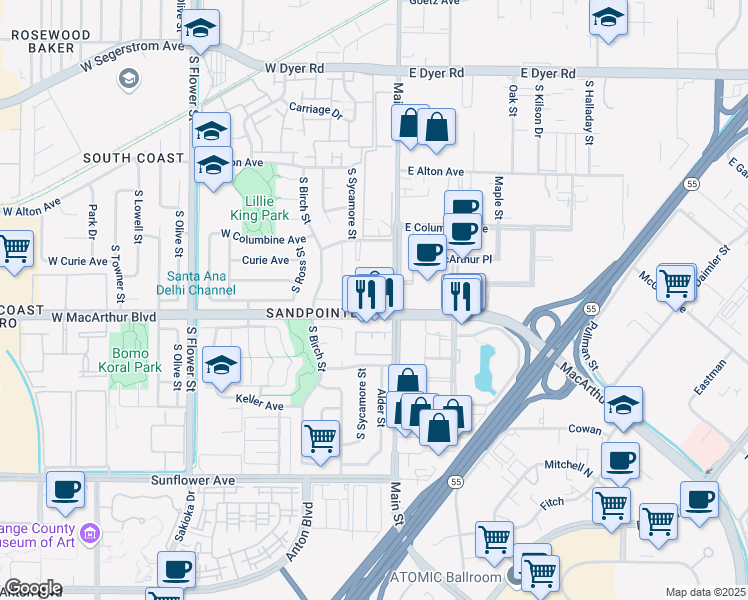Open the coffee marker left of Sunflower Ave
748x600 pixels.
click(x=65, y=492)
